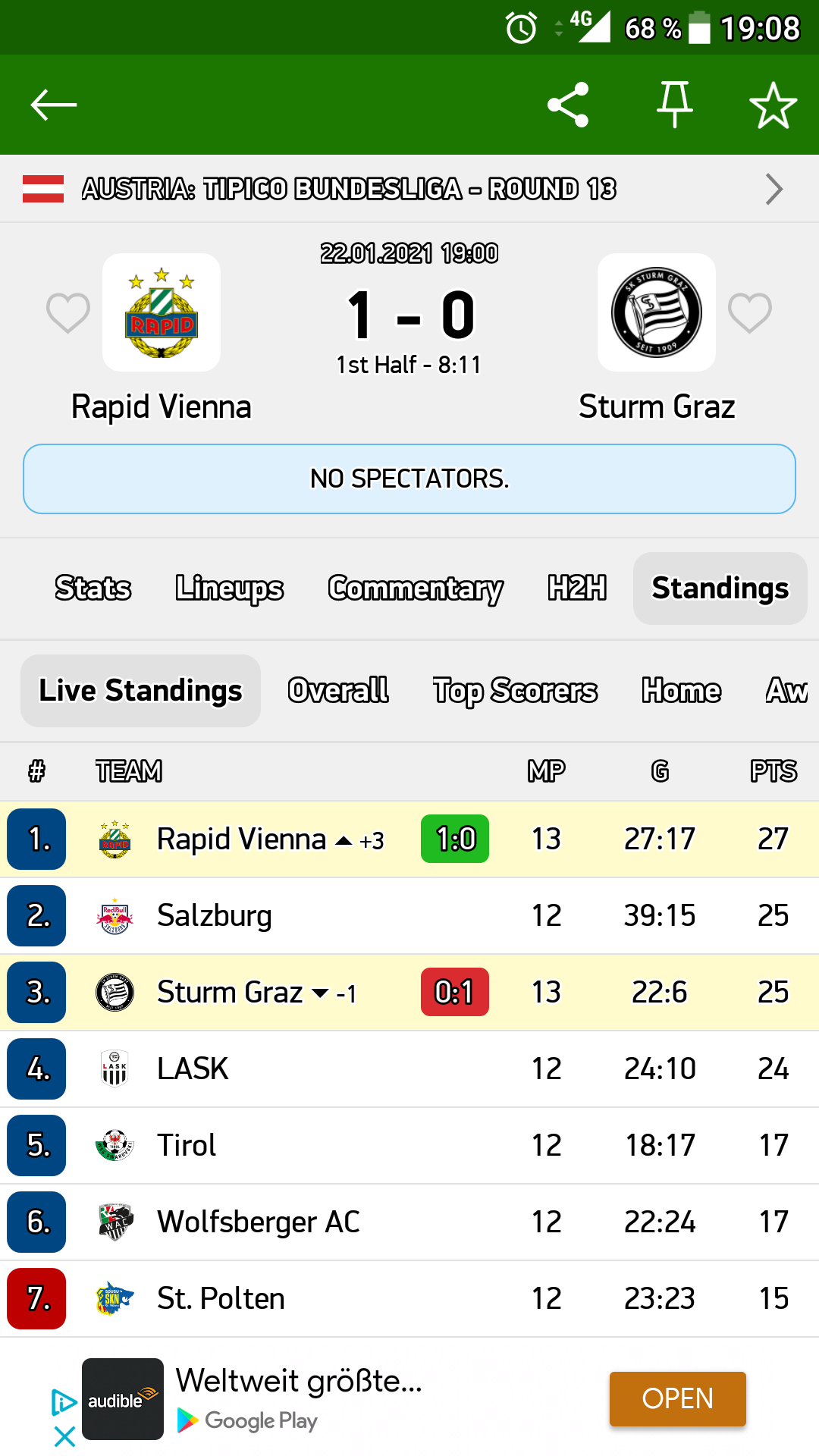
Task: Favorite Sturm Graz with the heart icon
Action: click(750, 312)
